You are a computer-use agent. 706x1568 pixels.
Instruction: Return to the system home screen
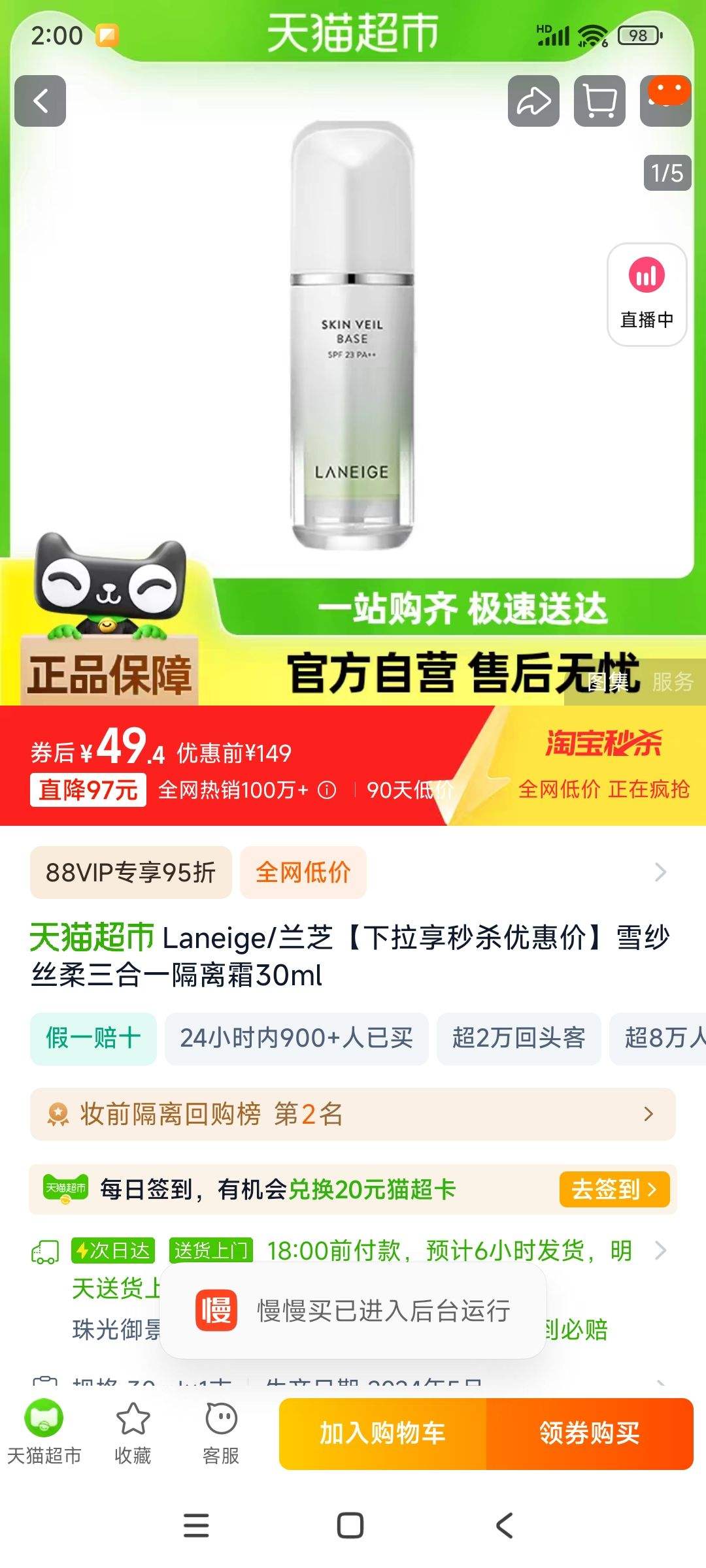(x=350, y=1526)
